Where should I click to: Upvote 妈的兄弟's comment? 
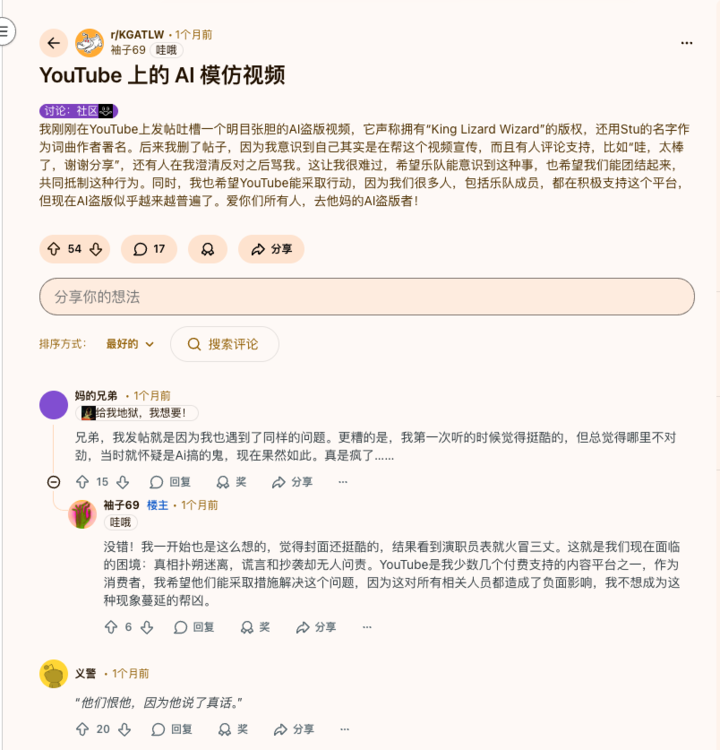pos(82,482)
